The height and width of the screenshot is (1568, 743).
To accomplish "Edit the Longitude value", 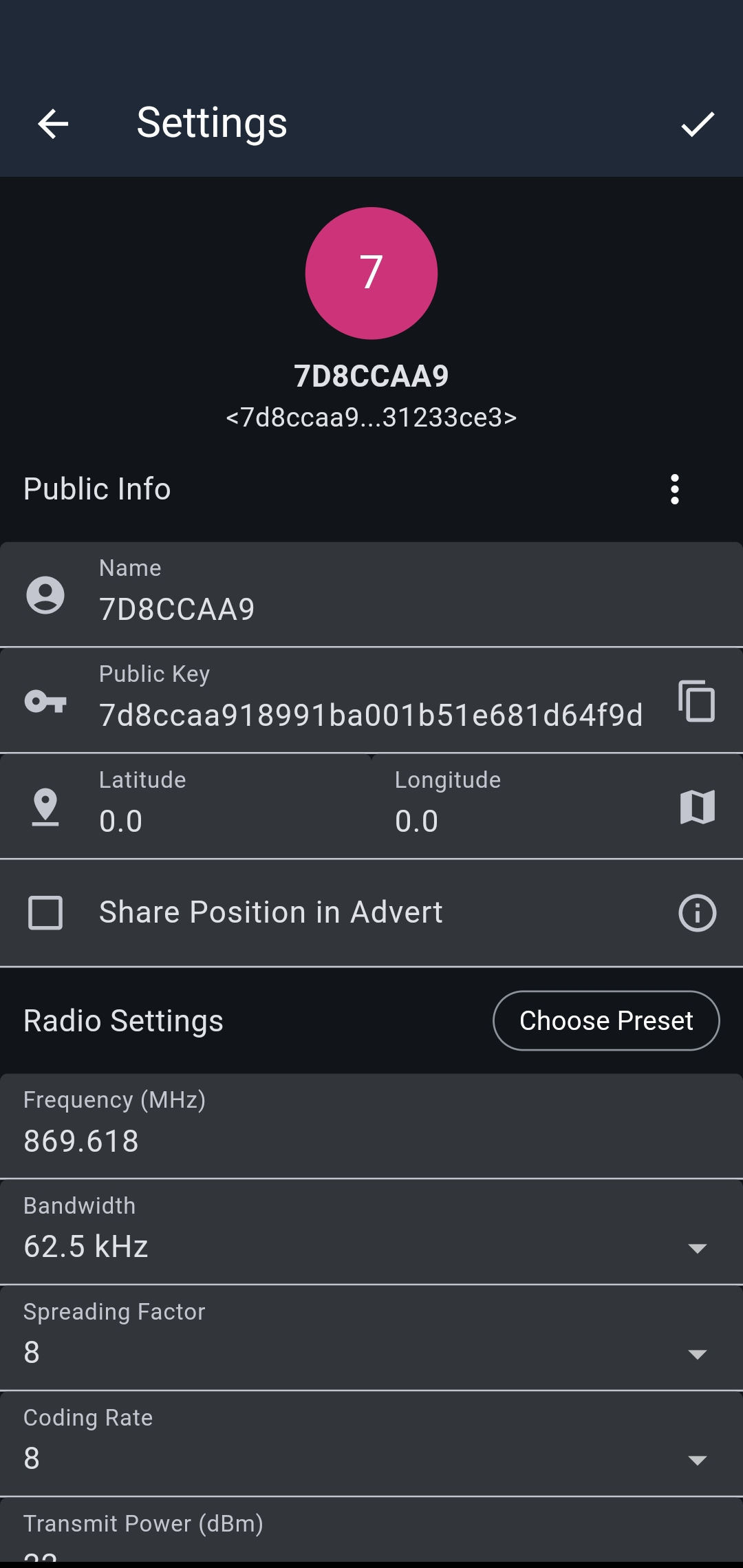I will (x=523, y=820).
